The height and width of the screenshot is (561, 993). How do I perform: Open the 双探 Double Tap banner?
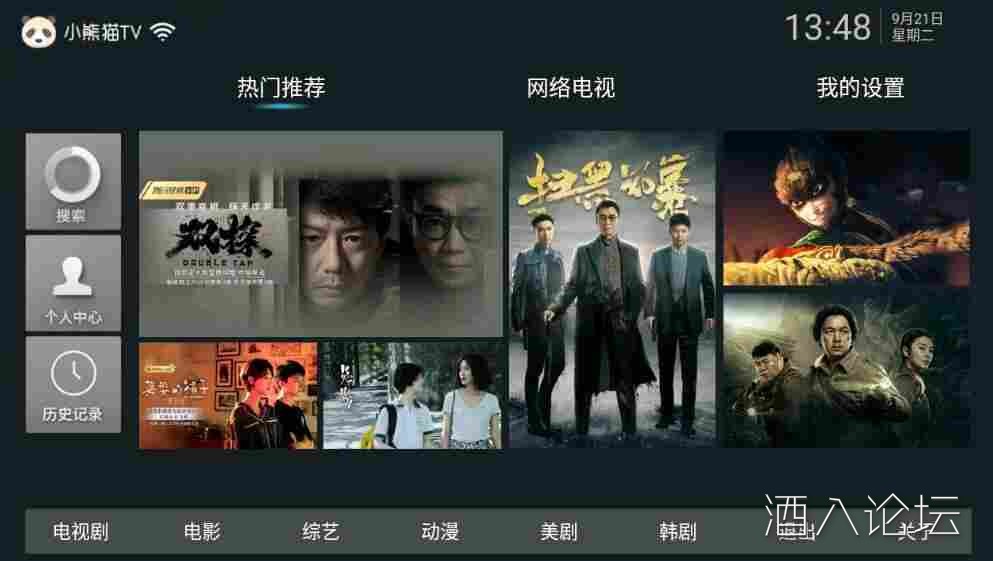point(320,234)
